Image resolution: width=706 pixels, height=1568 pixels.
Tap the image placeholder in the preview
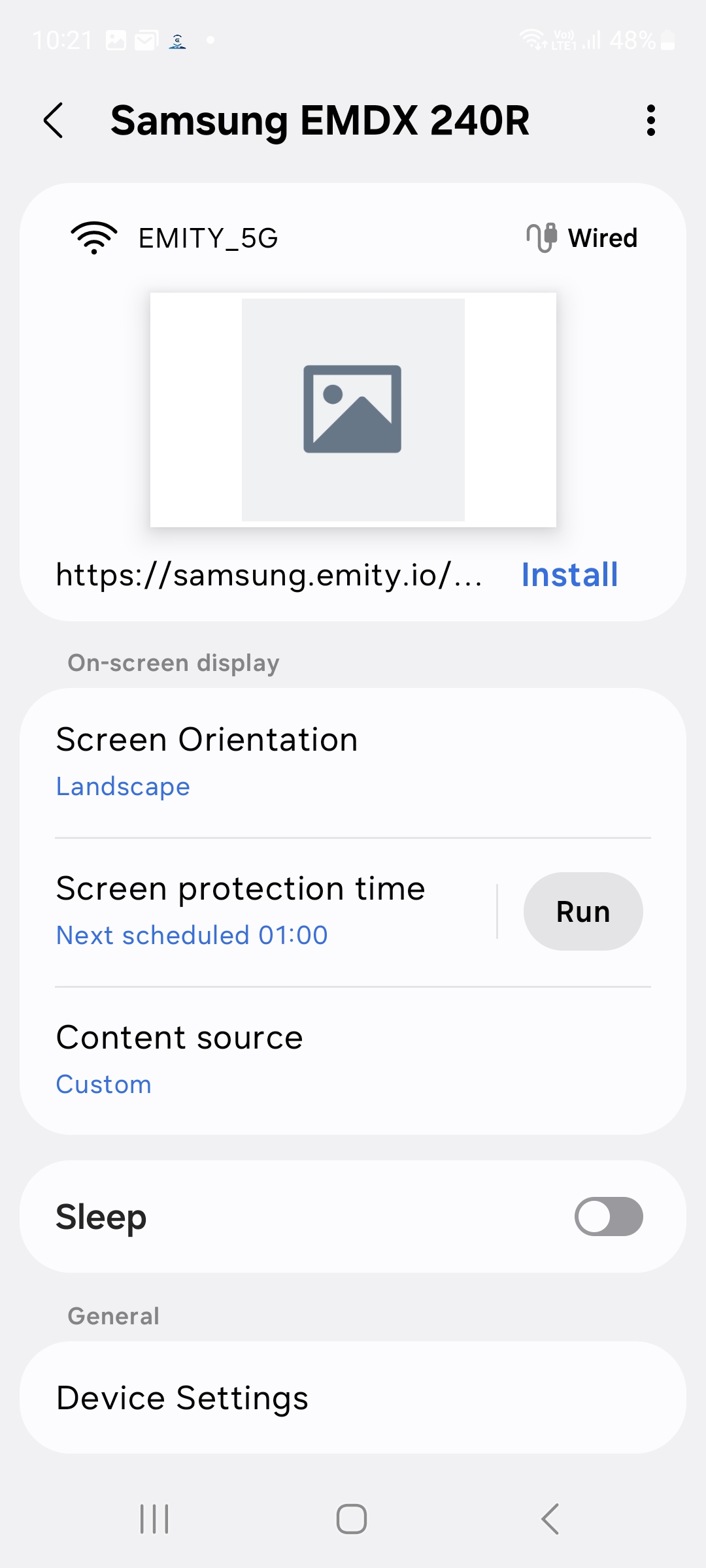[352, 410]
